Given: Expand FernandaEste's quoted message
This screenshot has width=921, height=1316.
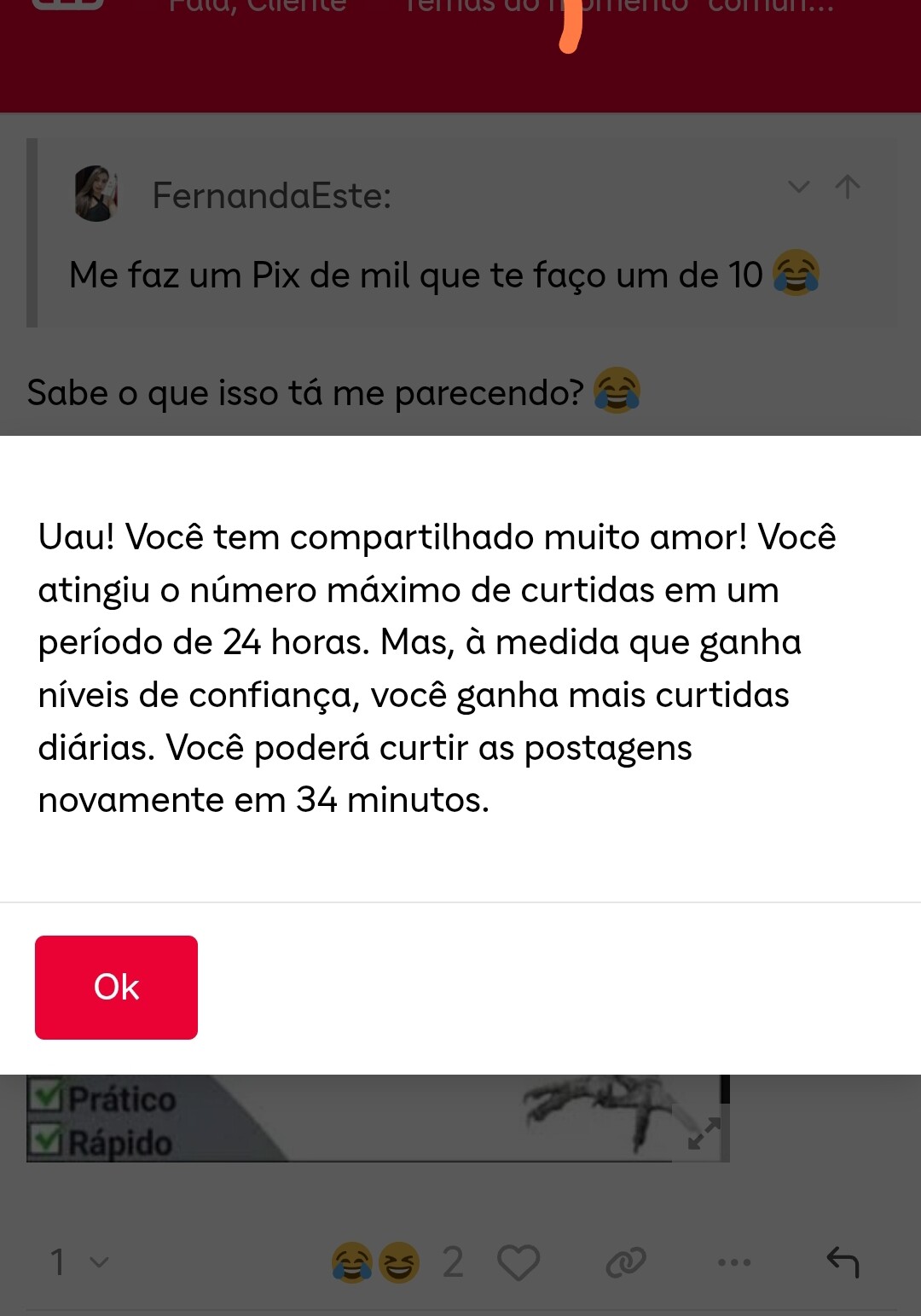Looking at the screenshot, I should pyautogui.click(x=798, y=186).
